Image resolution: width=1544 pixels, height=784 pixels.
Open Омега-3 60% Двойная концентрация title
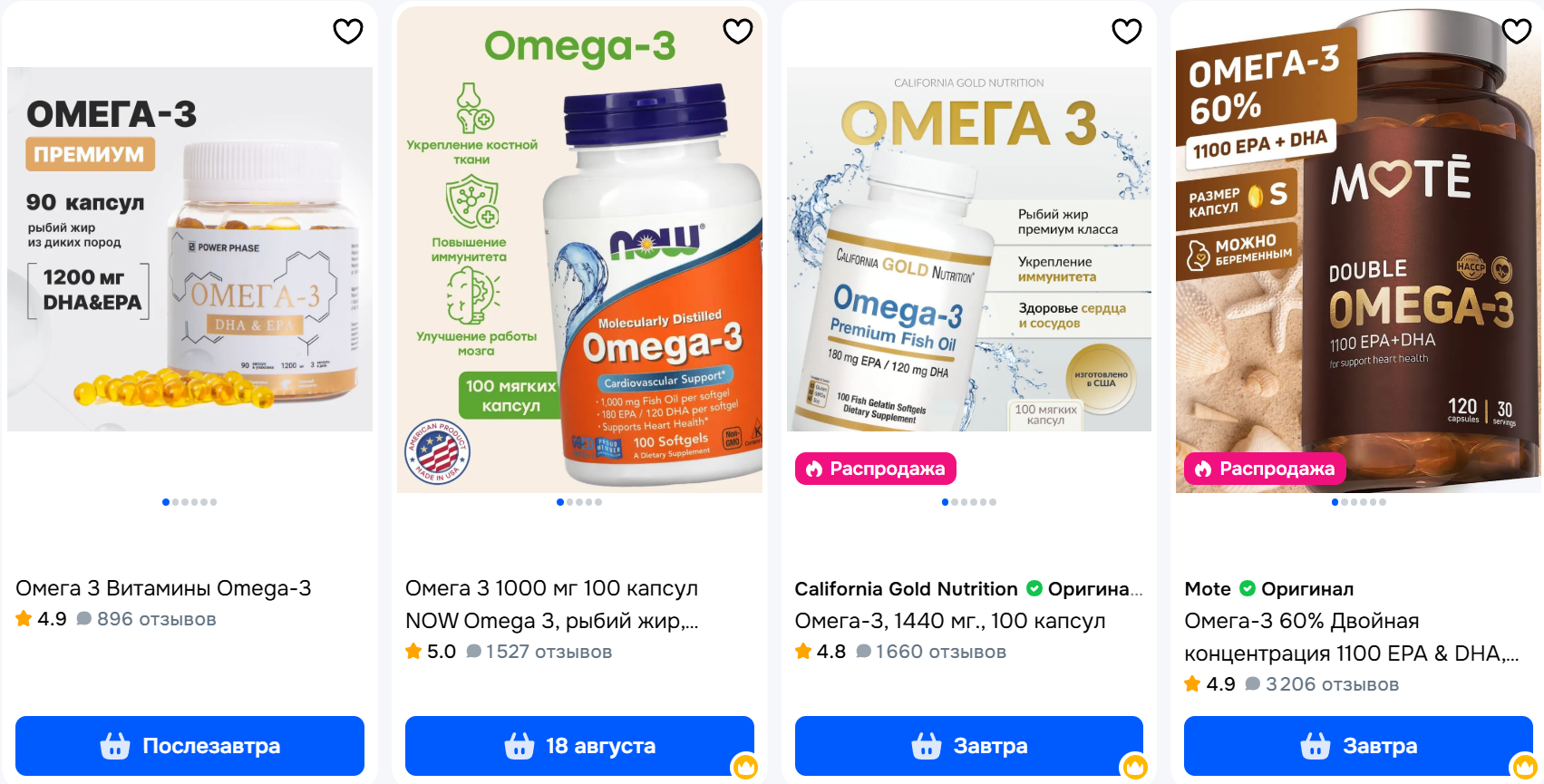[x=1351, y=637]
